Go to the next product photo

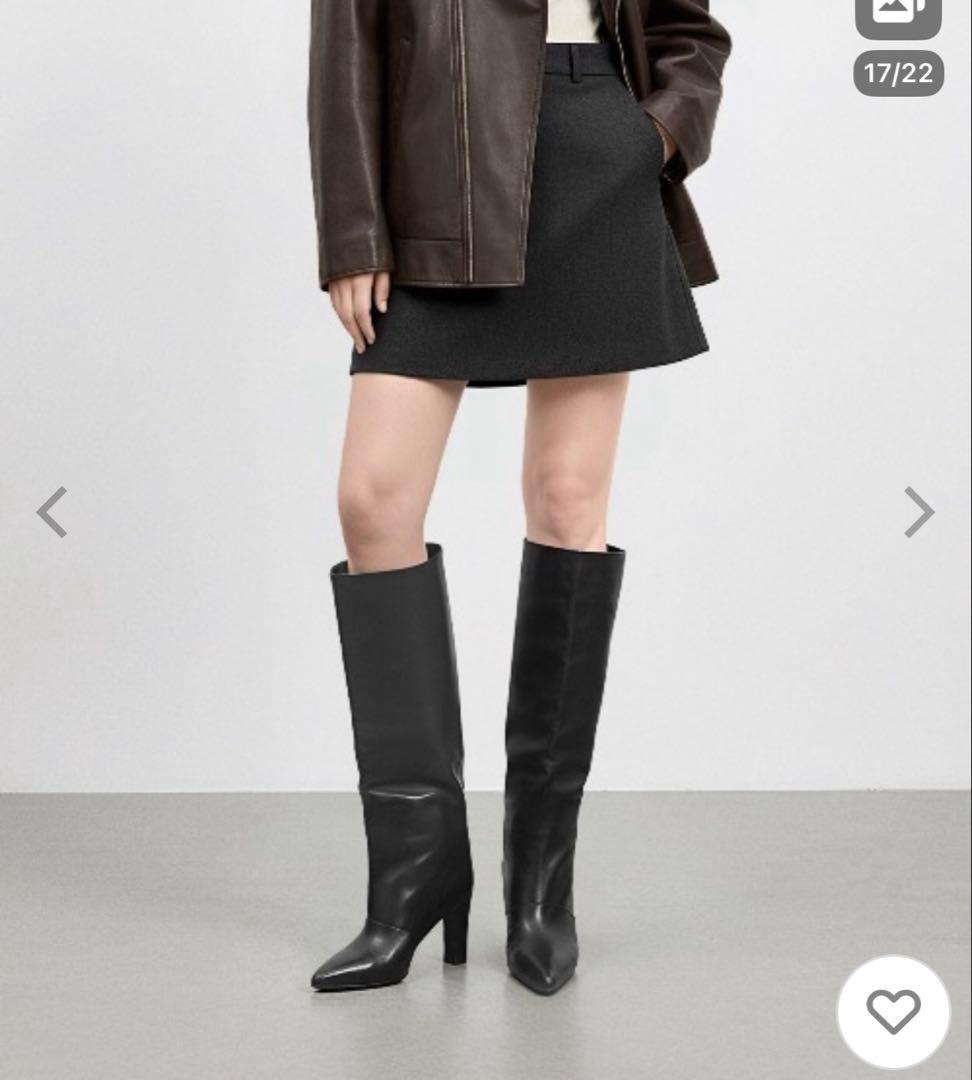pos(918,512)
